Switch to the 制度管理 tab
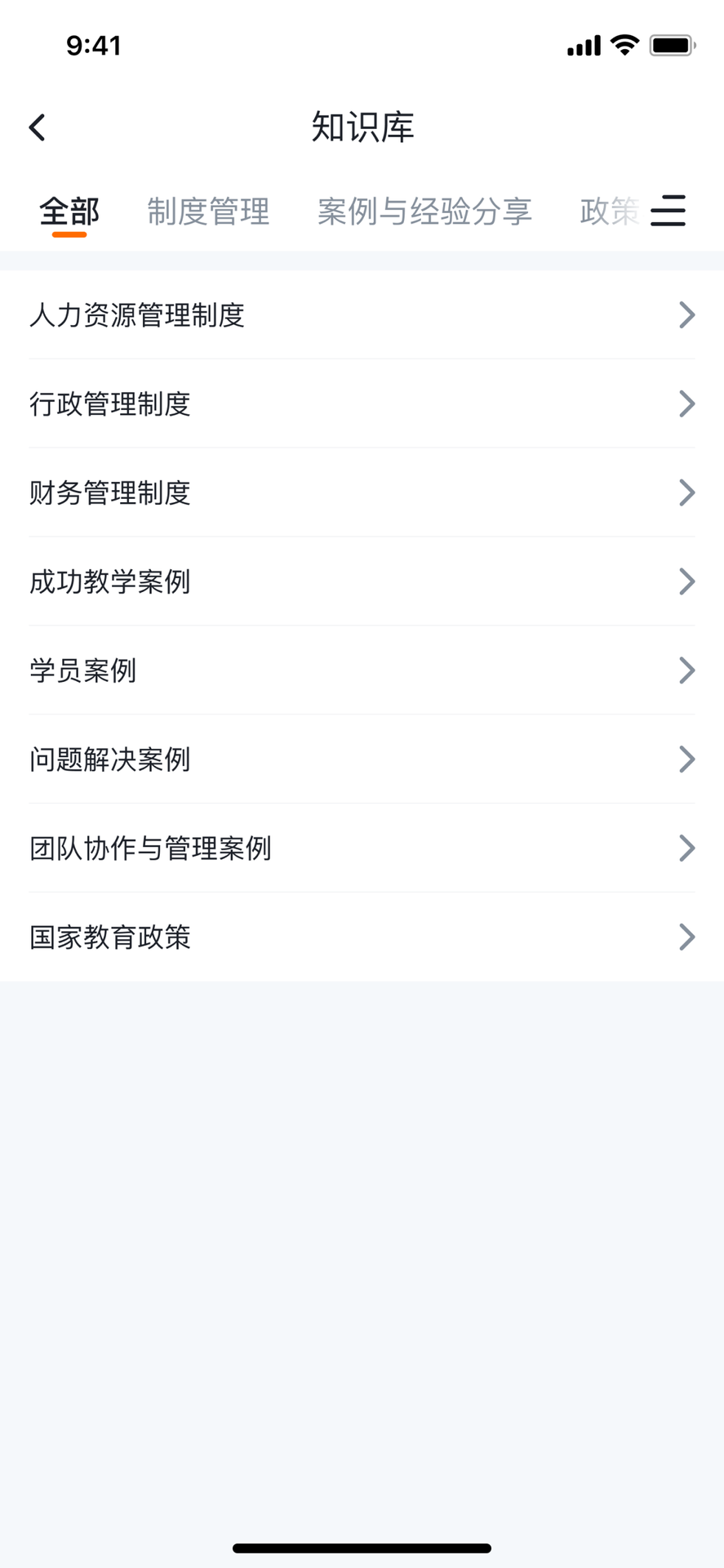The image size is (724, 1568). point(209,211)
